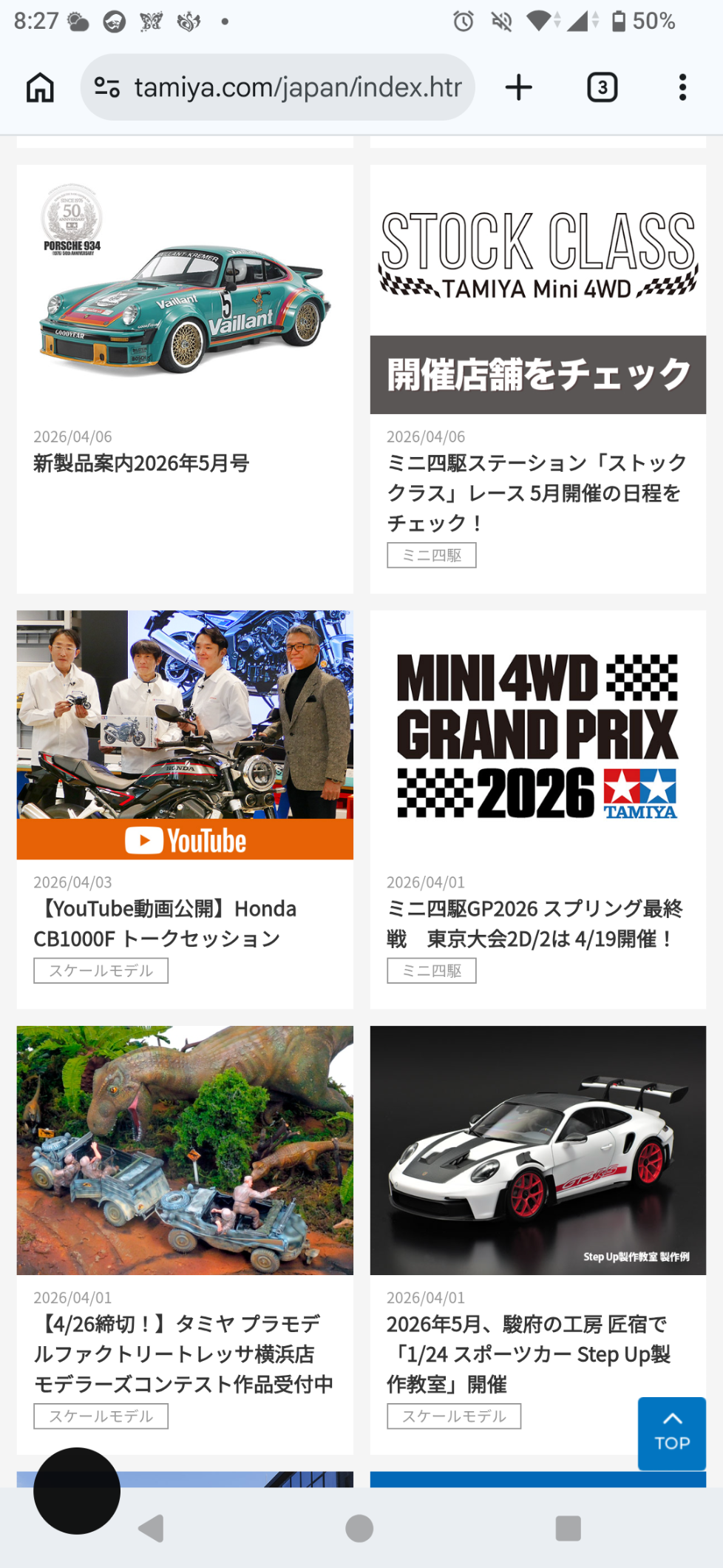Open a new browser tab
The height and width of the screenshot is (1568, 723).
click(x=519, y=87)
